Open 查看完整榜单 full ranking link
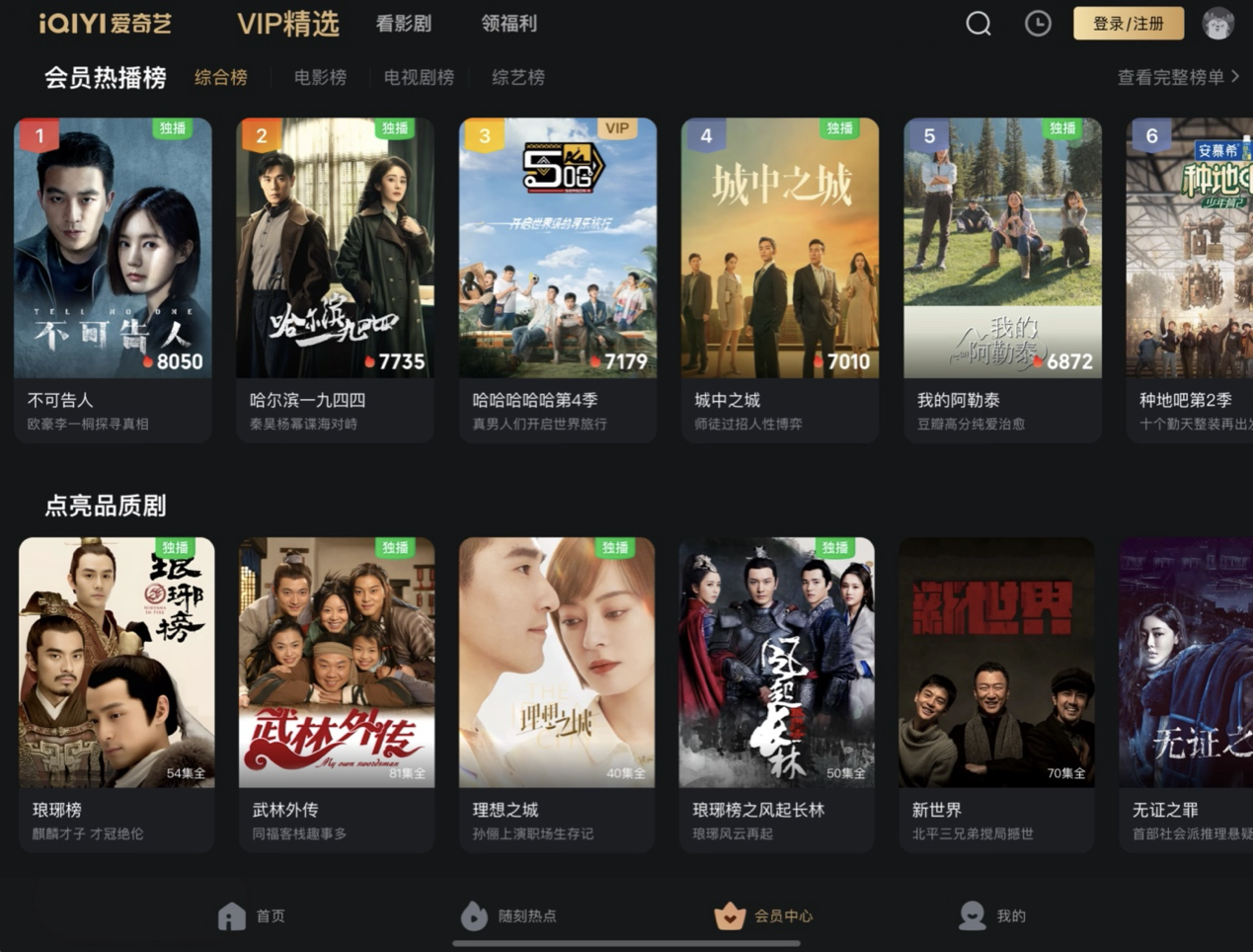This screenshot has height=952, width=1253. 1177,77
